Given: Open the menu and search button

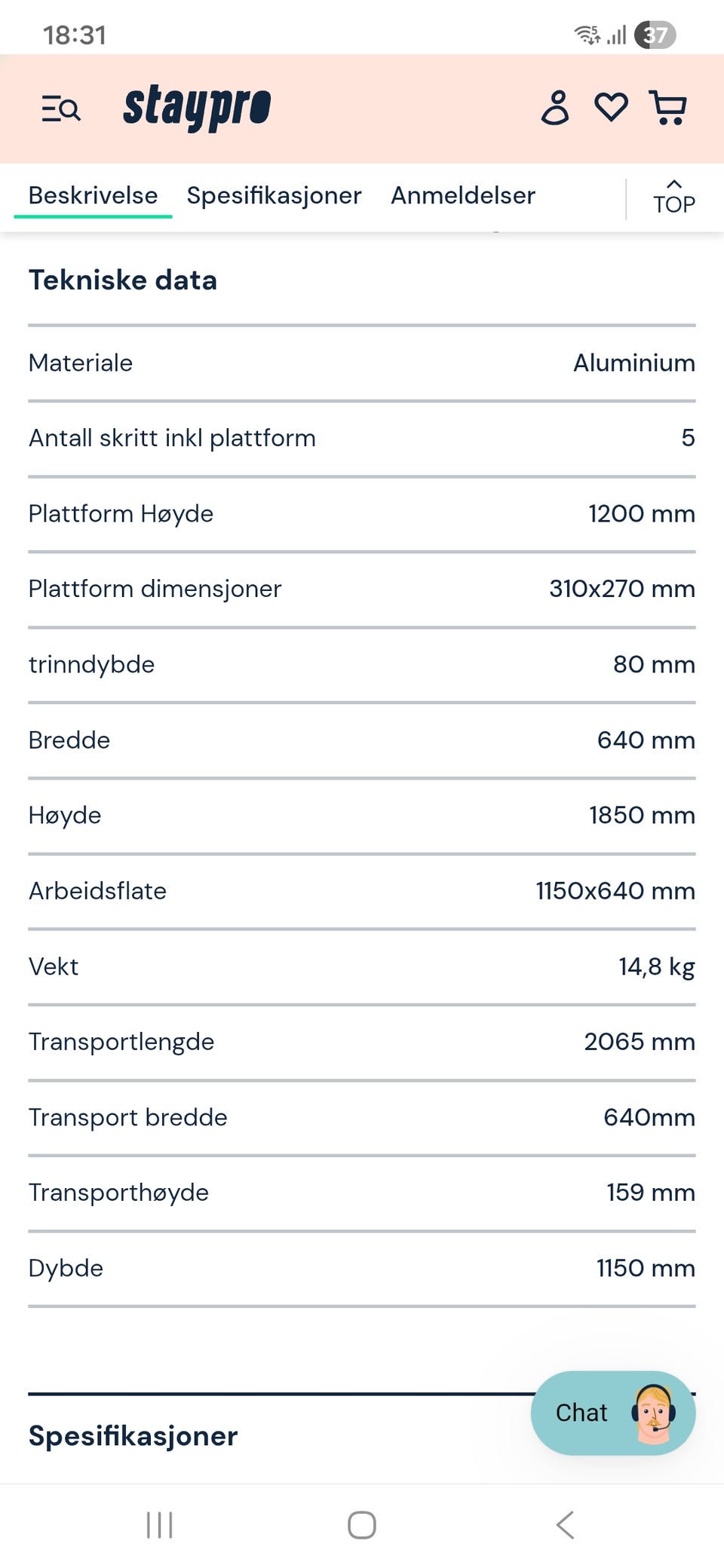Looking at the screenshot, I should click(x=61, y=109).
